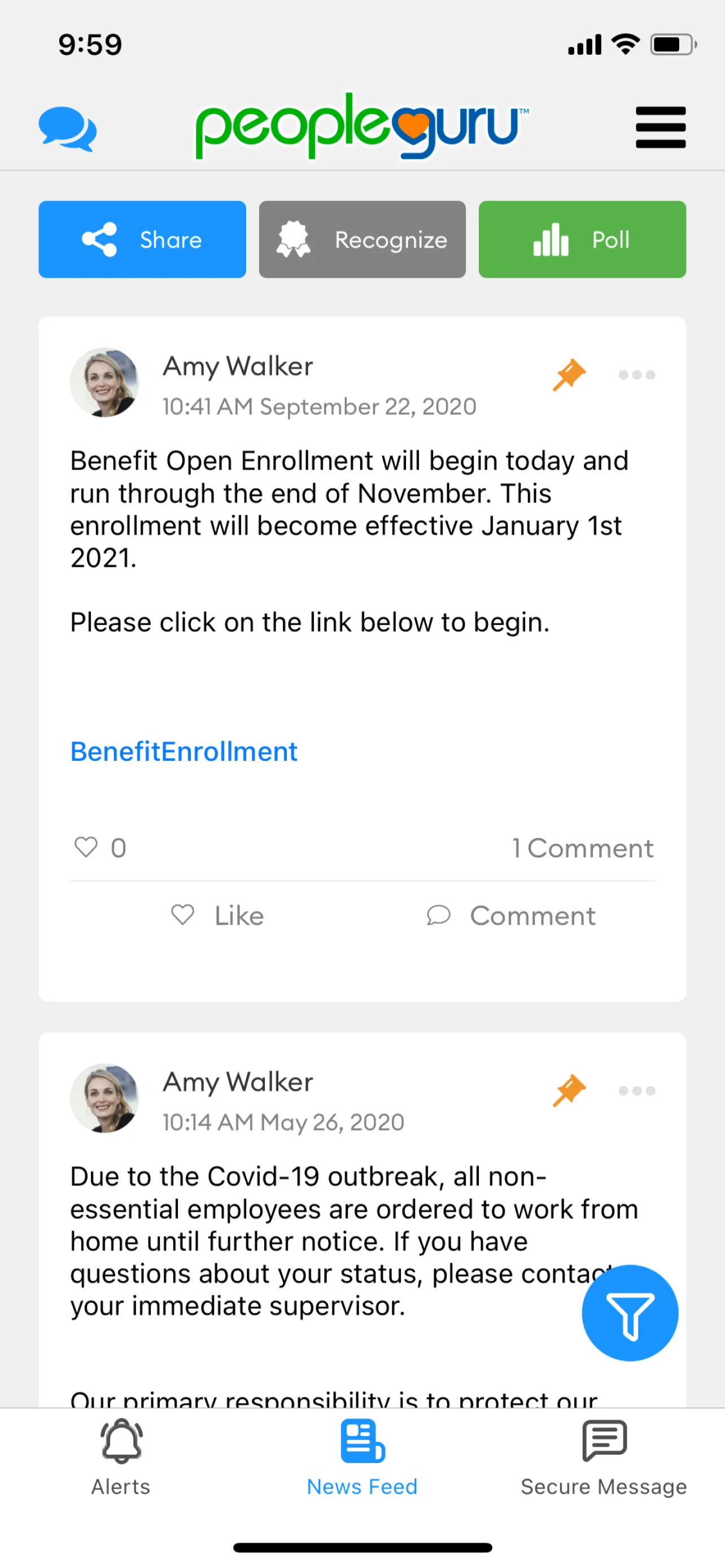Expand the three-dot options on the first post

(x=636, y=375)
